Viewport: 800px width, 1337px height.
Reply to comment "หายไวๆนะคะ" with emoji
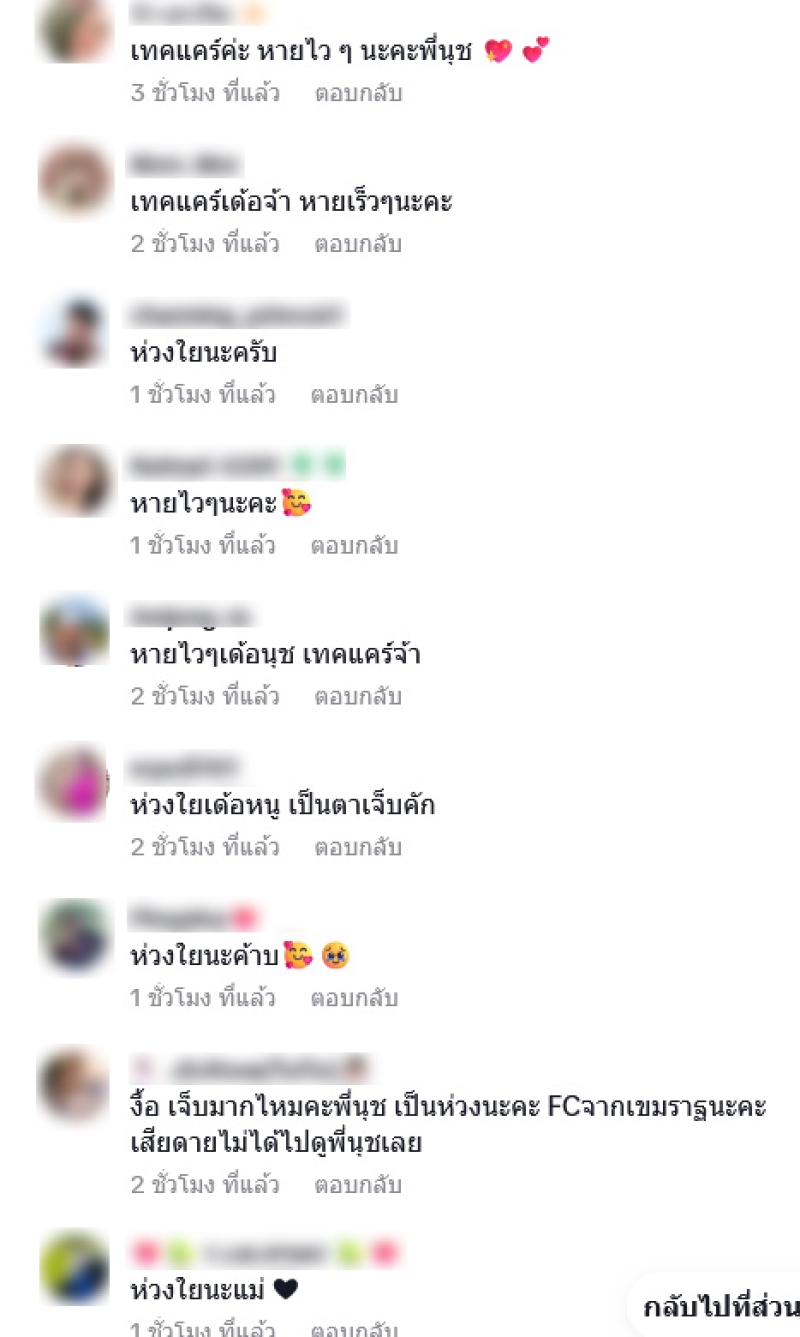point(354,546)
